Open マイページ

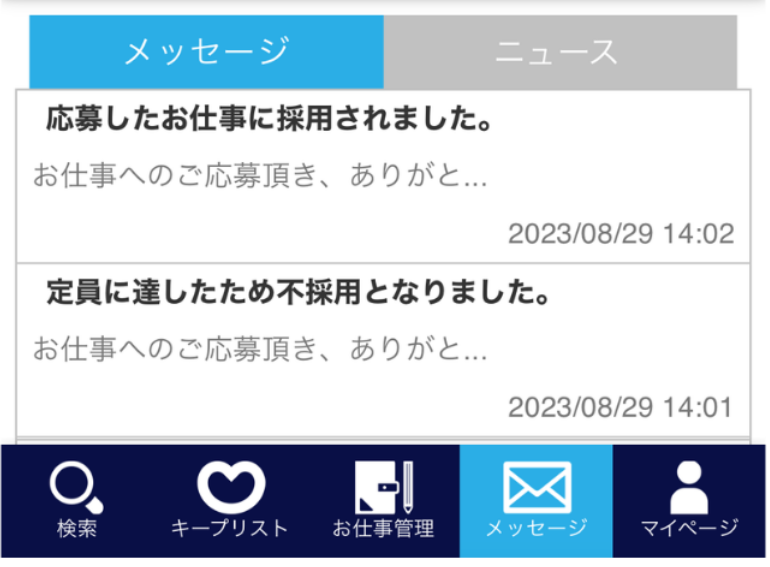point(689,500)
